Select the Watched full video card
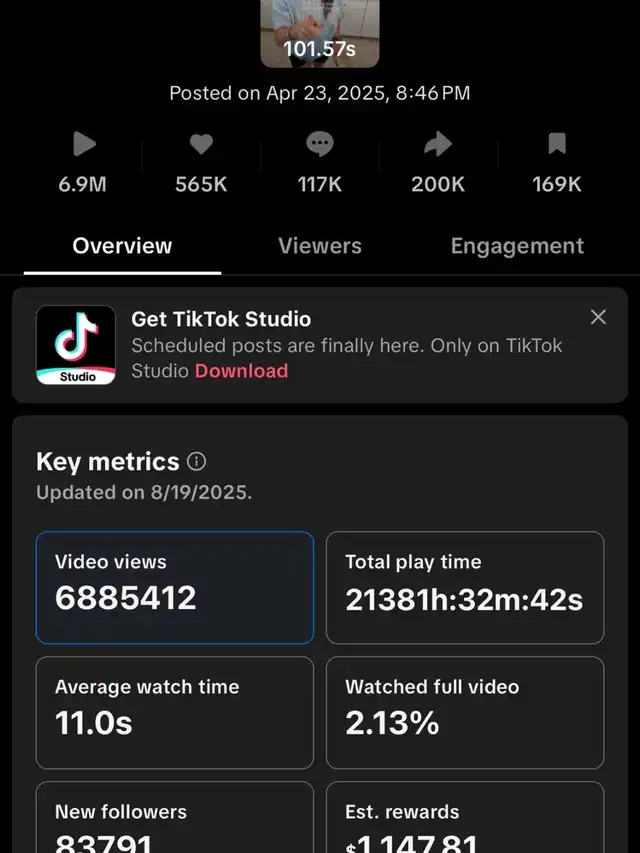 465,711
